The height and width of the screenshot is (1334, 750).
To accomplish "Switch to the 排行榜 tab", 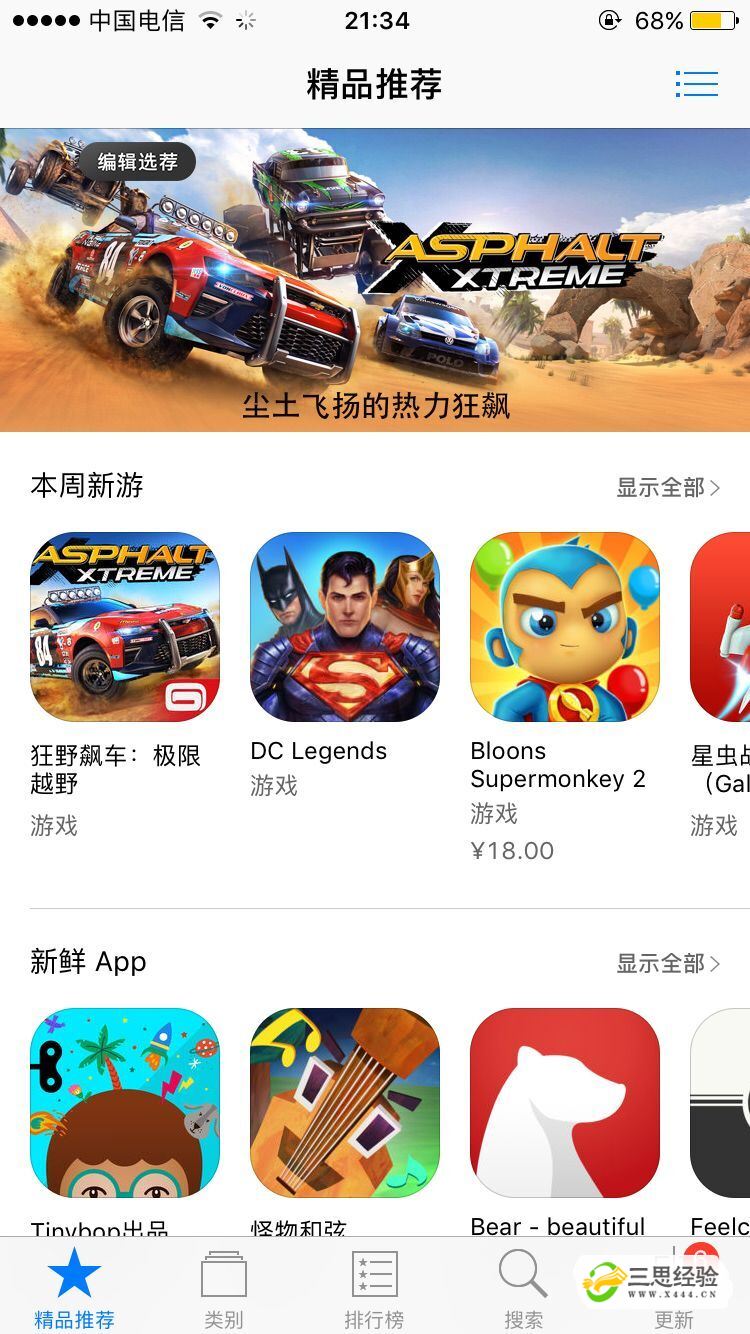I will click(x=374, y=1288).
